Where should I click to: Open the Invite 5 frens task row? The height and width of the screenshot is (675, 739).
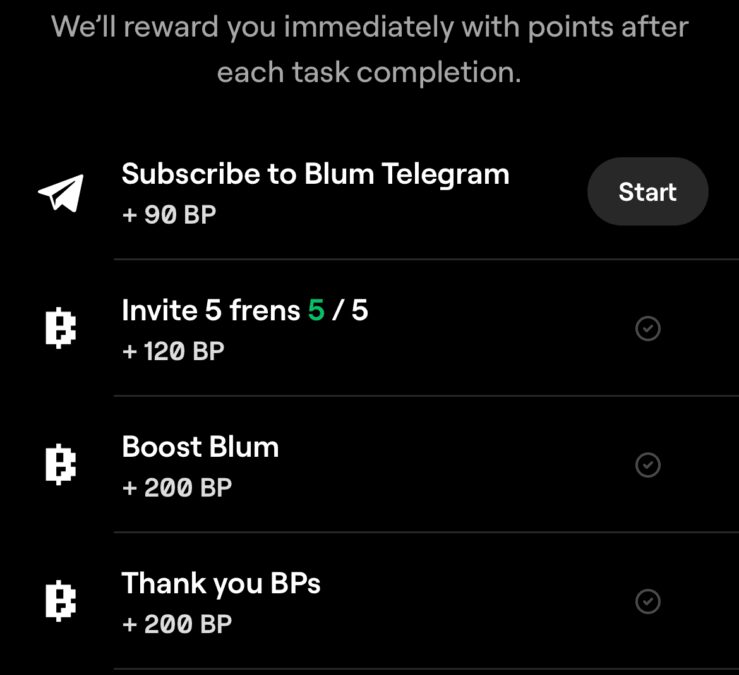point(245,328)
